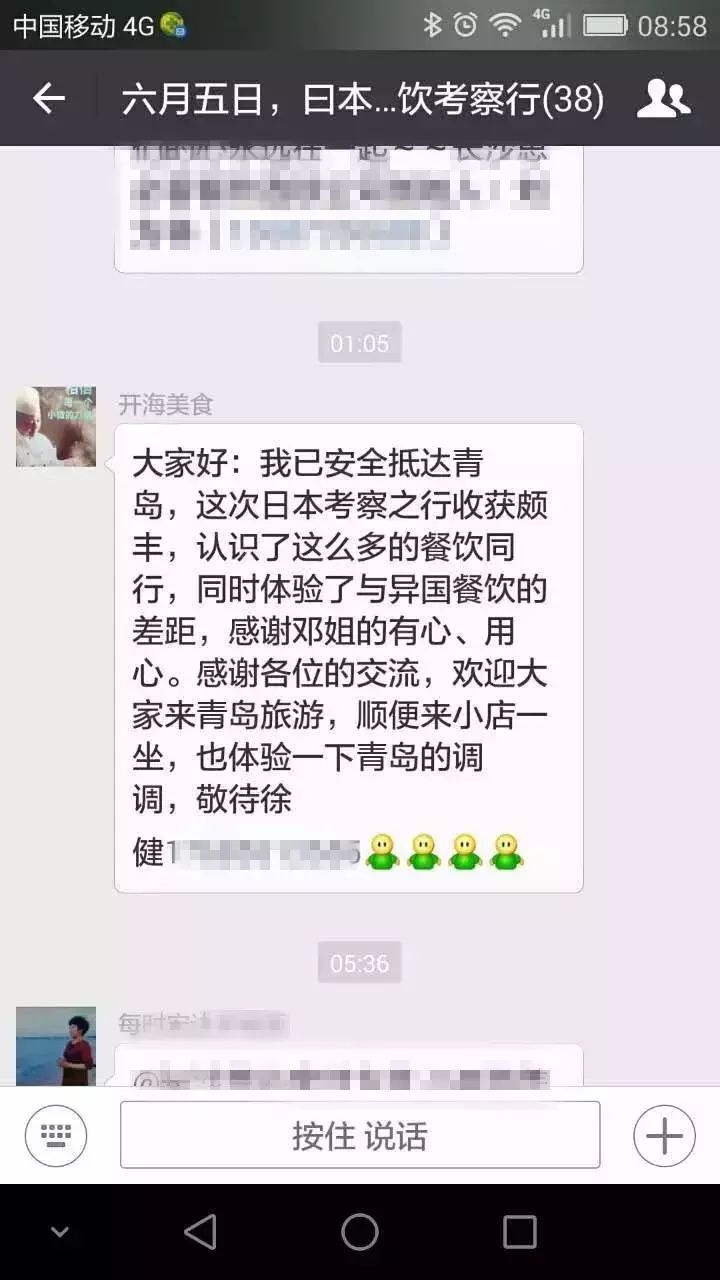Screen dimensions: 720x1280
Task: Go back from the group chat
Action: pyautogui.click(x=48, y=98)
